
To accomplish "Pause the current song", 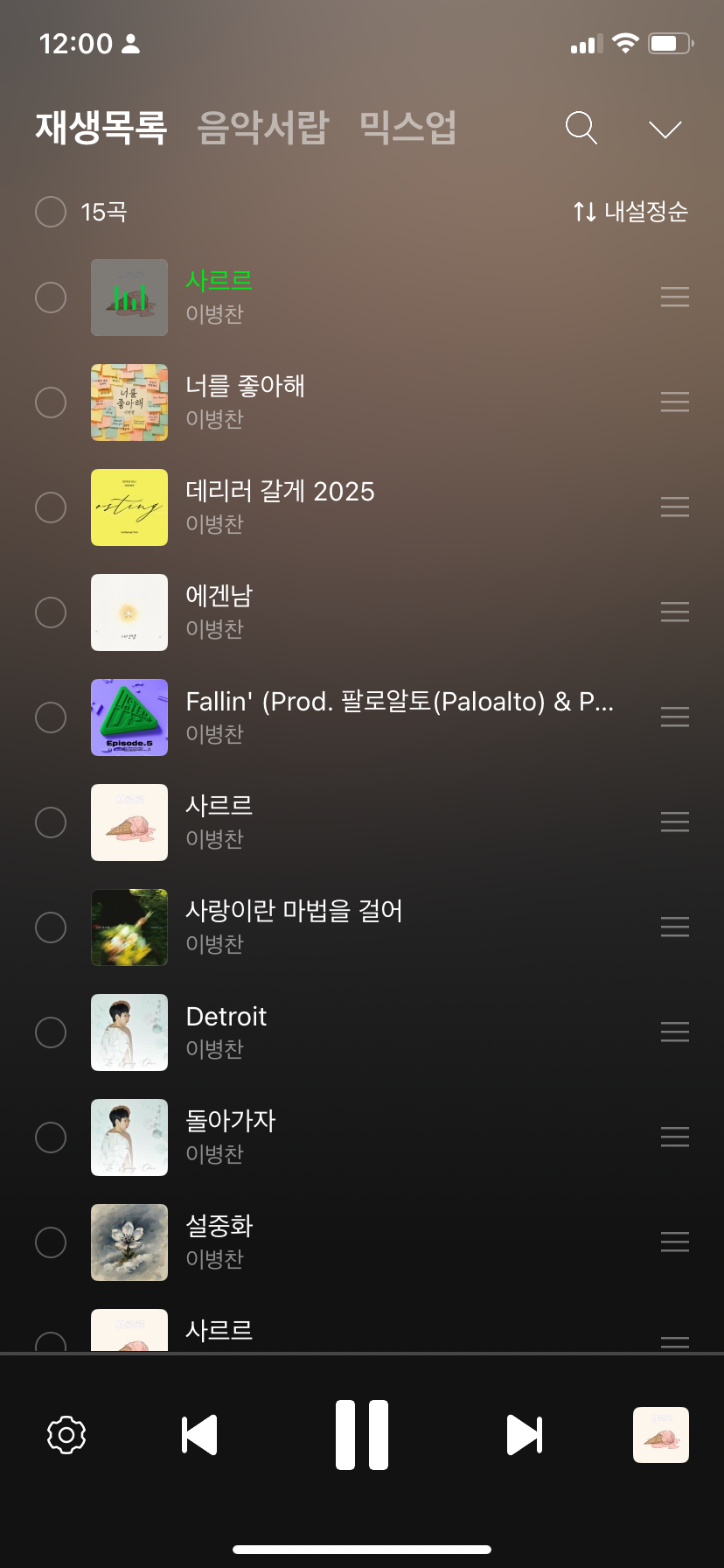I will click(362, 1435).
